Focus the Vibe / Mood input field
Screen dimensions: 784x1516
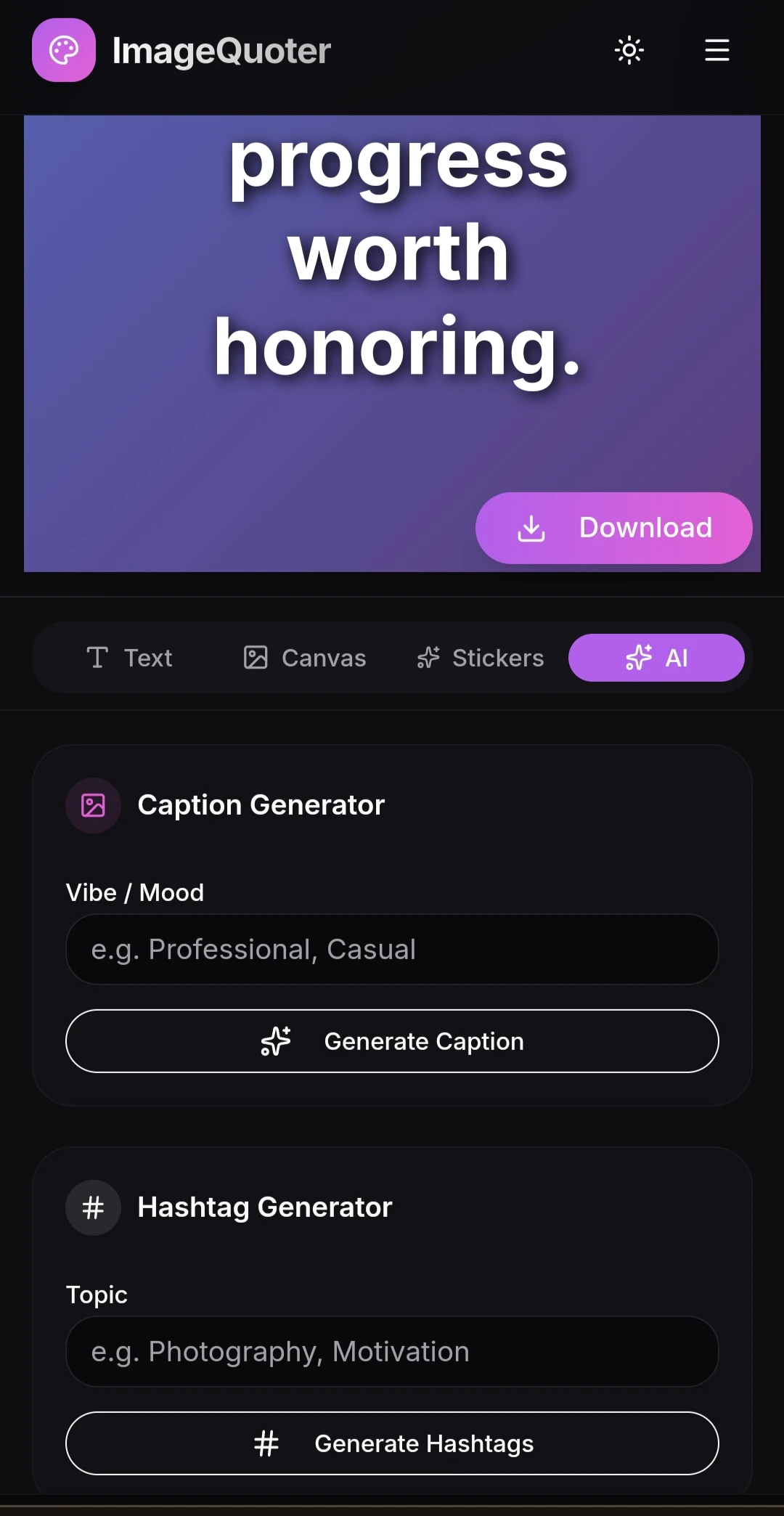[x=392, y=949]
